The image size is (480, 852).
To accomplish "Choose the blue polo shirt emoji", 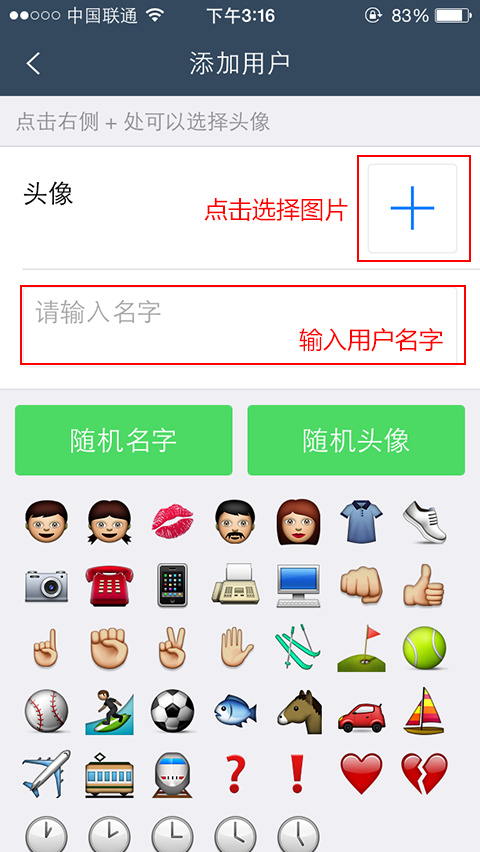I will pos(361,522).
